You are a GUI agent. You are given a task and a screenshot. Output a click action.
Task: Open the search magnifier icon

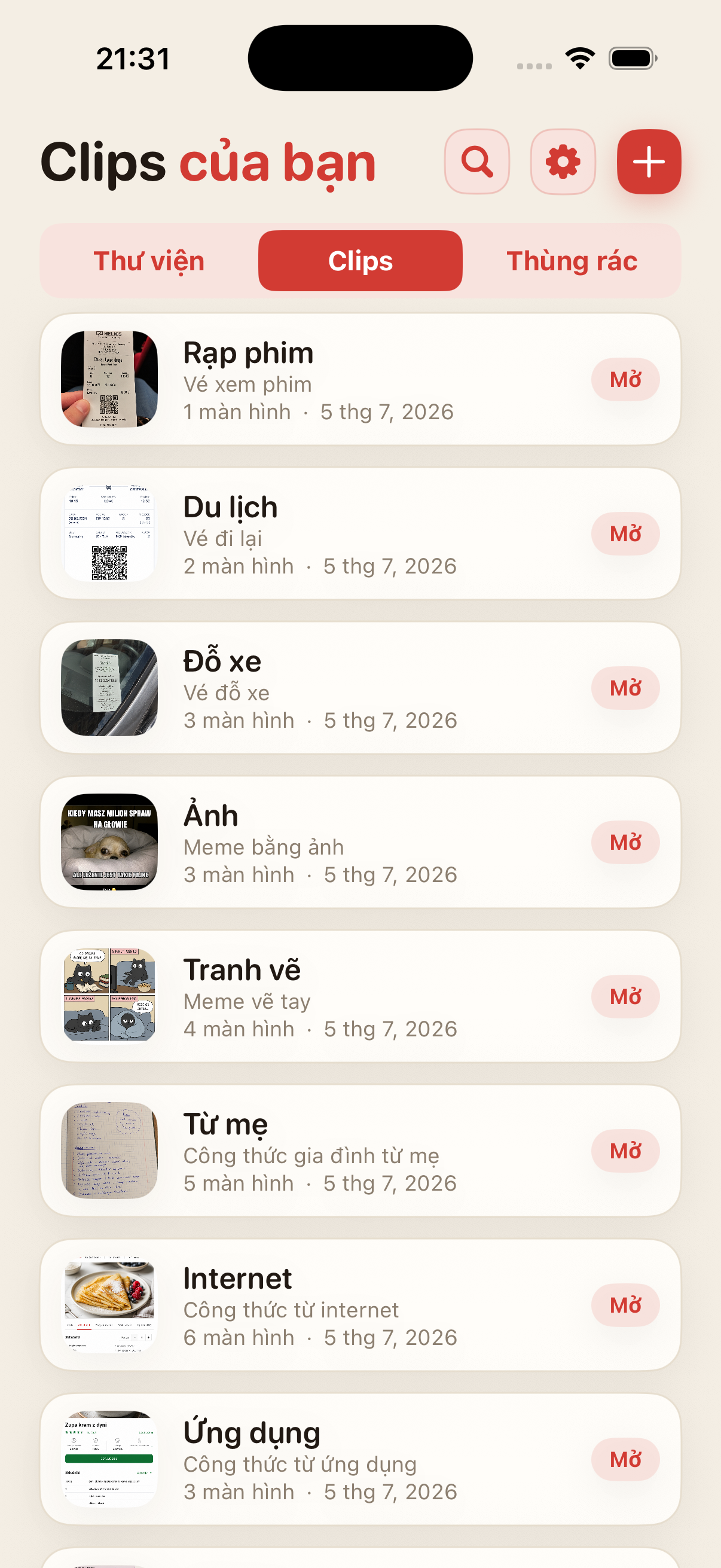coord(476,161)
